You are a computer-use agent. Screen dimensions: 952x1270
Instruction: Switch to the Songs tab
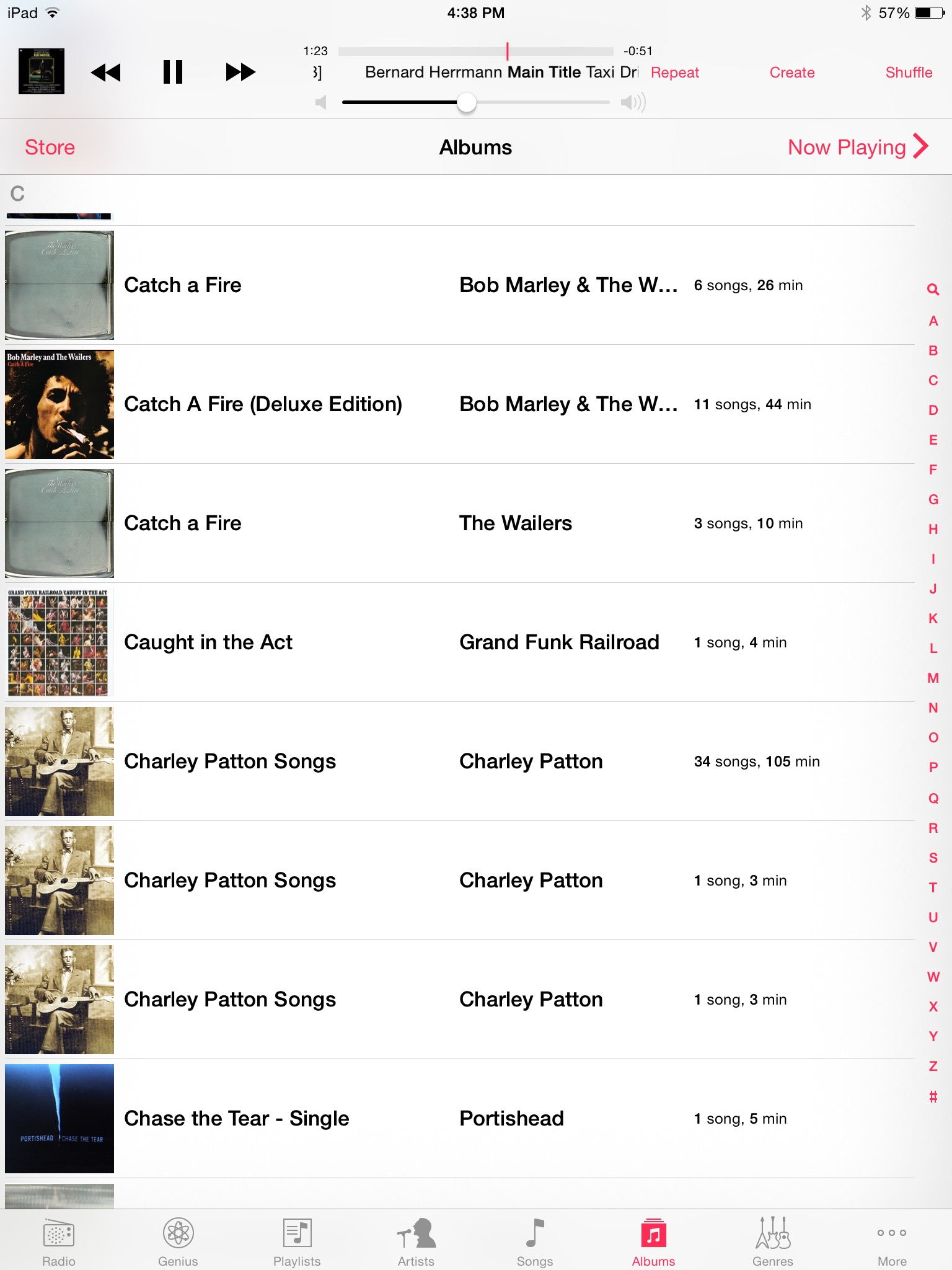(x=535, y=1241)
